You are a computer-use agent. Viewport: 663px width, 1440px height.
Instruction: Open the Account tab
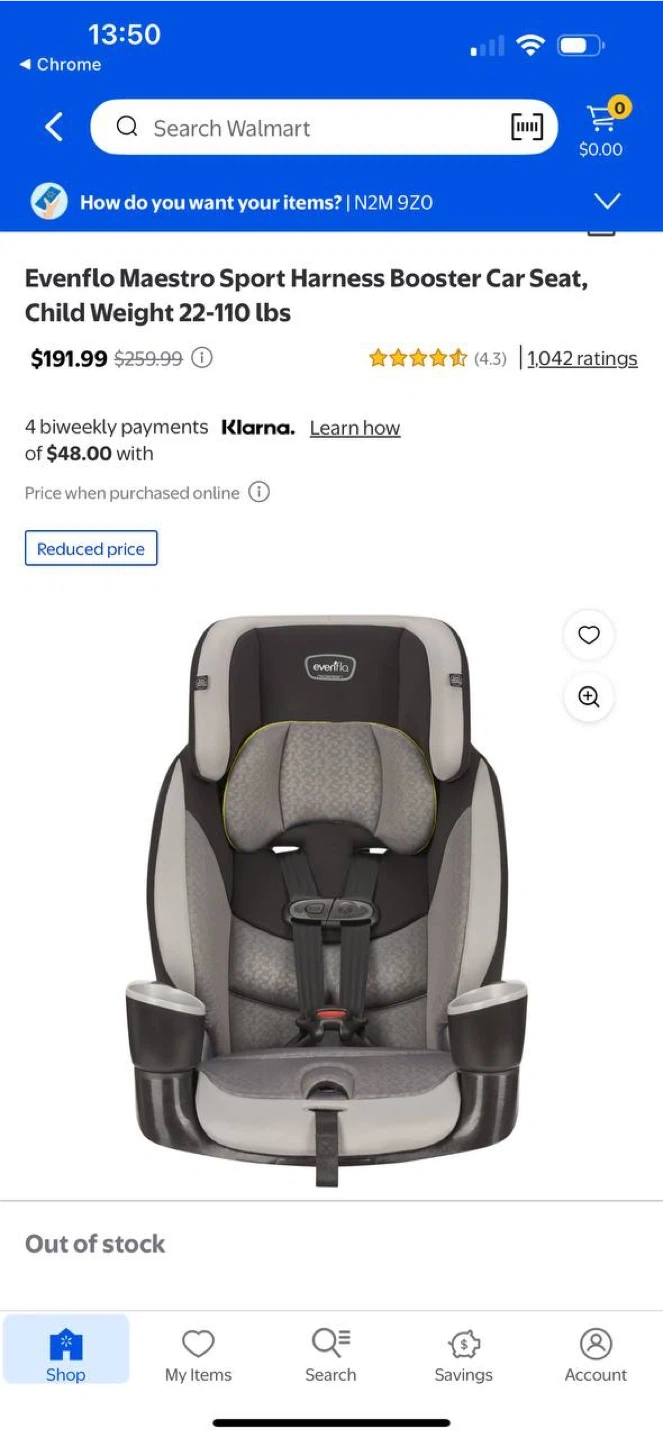pyautogui.click(x=596, y=1355)
